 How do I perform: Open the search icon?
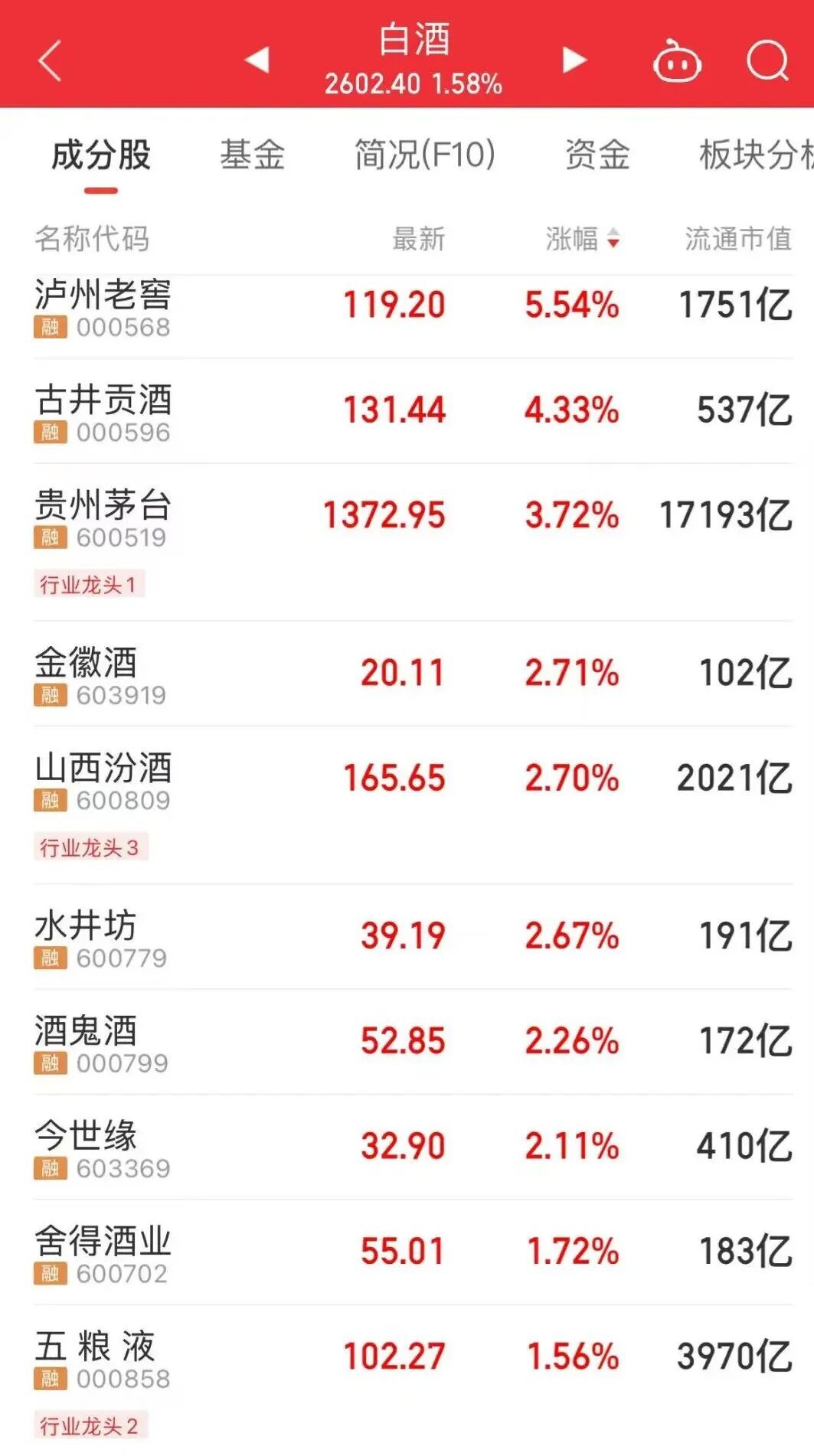pyautogui.click(x=767, y=61)
